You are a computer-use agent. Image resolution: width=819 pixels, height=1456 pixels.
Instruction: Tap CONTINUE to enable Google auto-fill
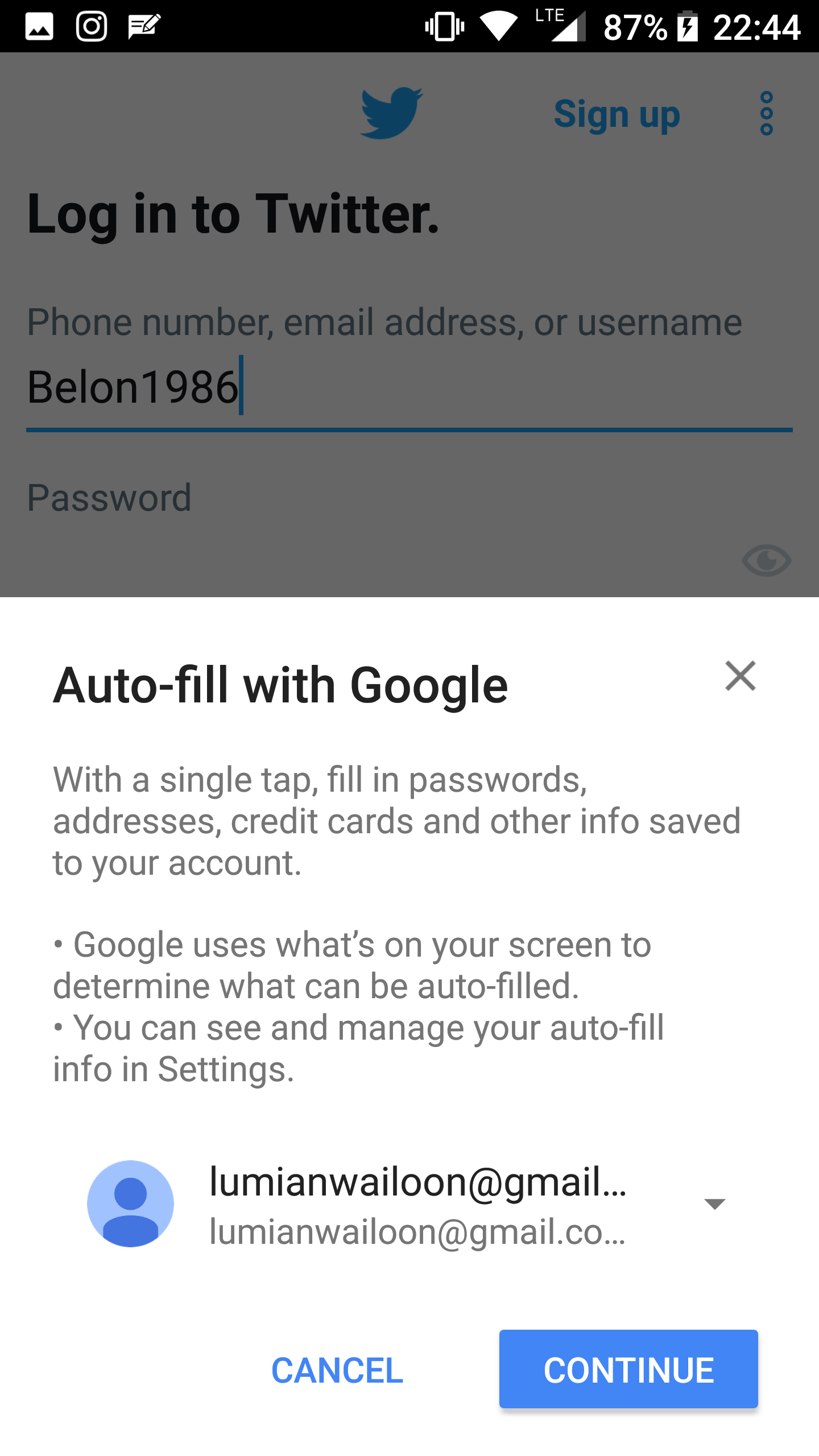coord(628,1370)
